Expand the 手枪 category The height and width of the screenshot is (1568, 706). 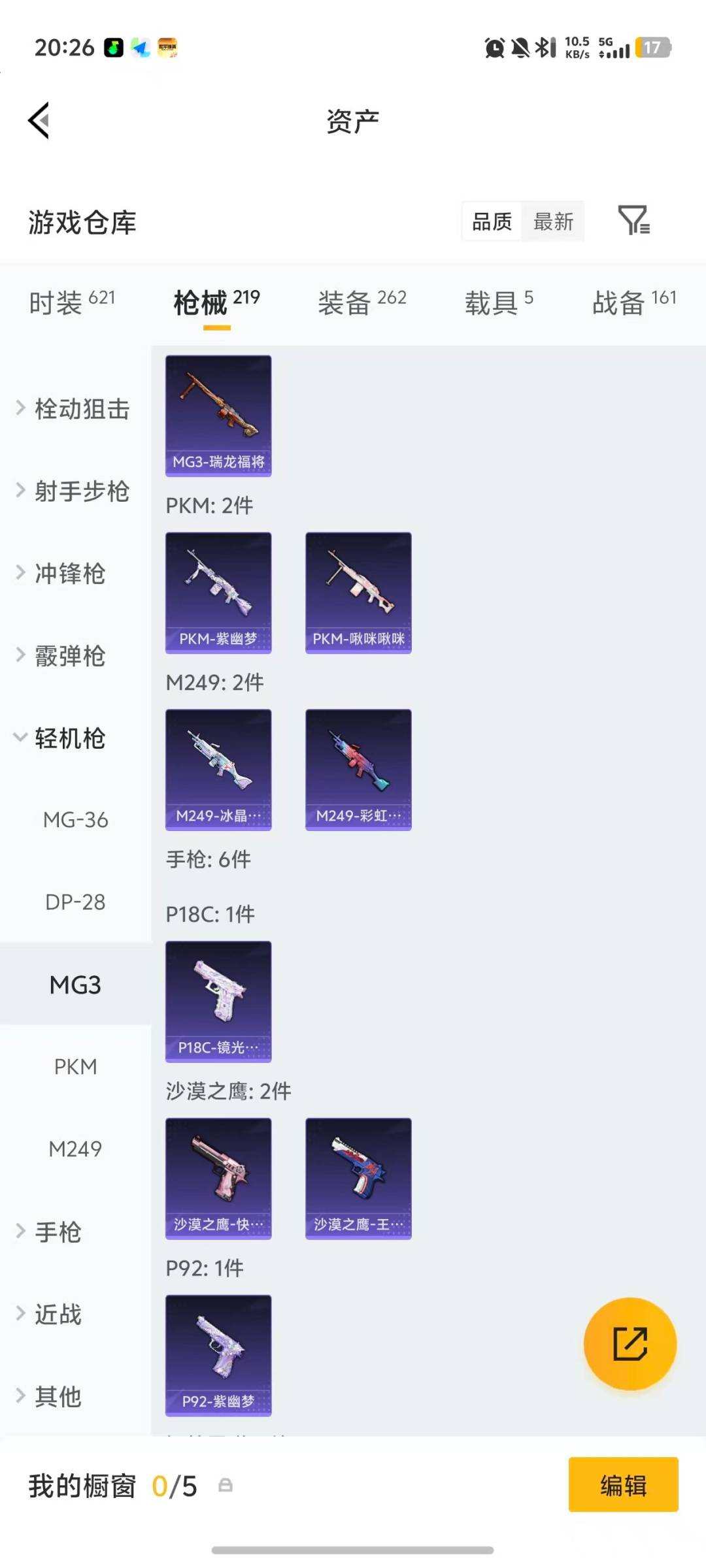click(58, 1232)
